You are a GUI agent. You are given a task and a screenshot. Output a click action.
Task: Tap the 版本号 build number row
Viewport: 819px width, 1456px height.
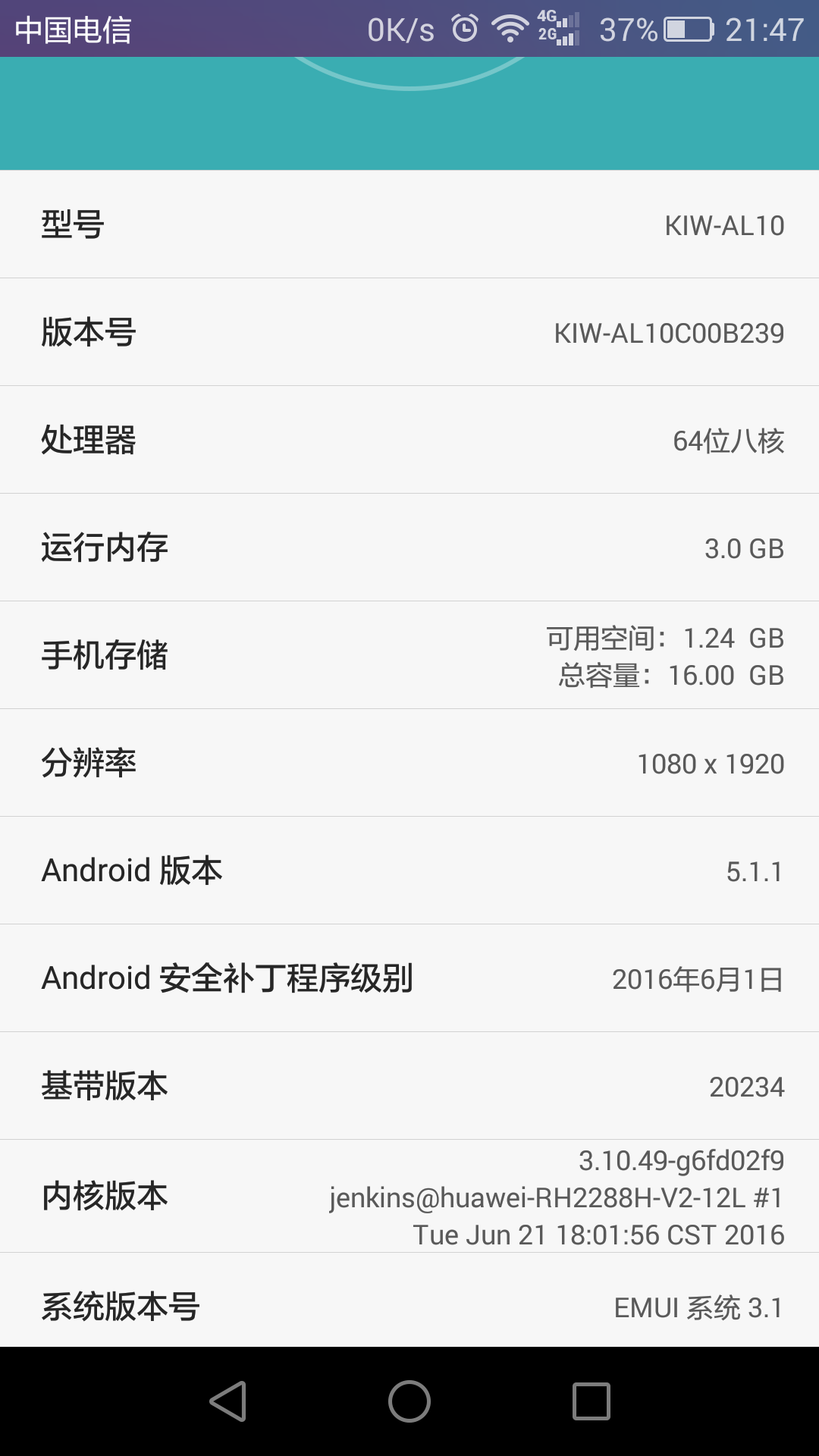[x=409, y=332]
